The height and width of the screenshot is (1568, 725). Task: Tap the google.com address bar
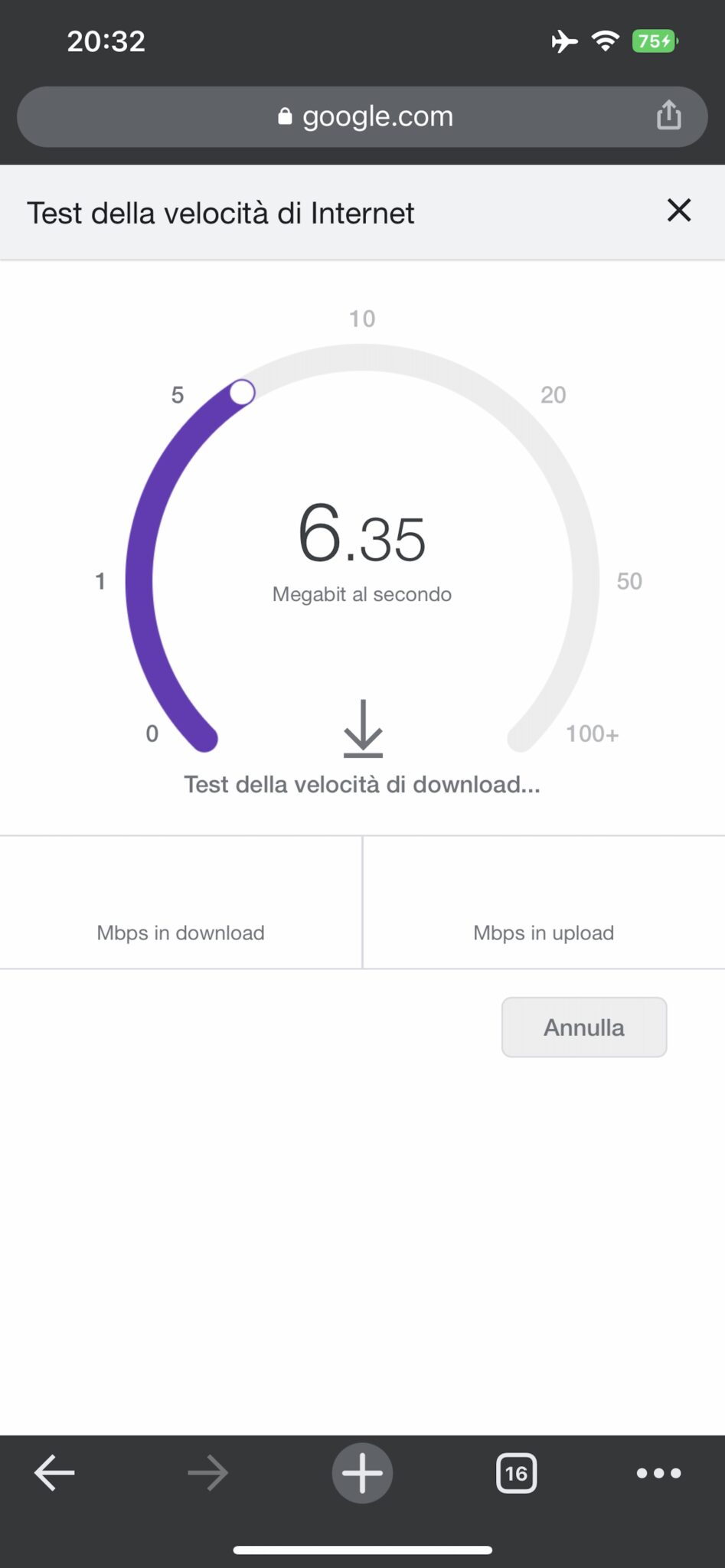coord(365,116)
